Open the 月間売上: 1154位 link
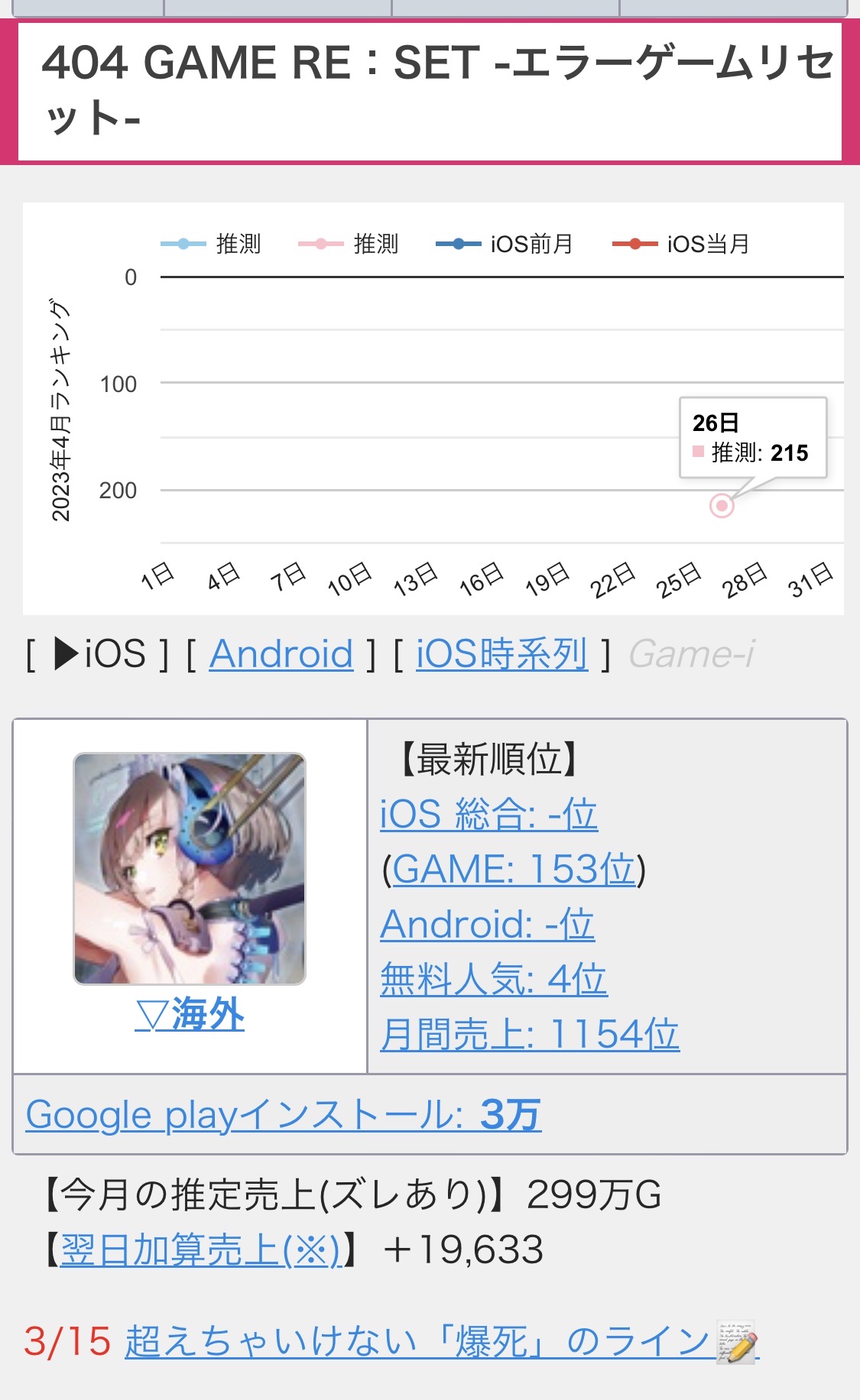 [x=530, y=1034]
